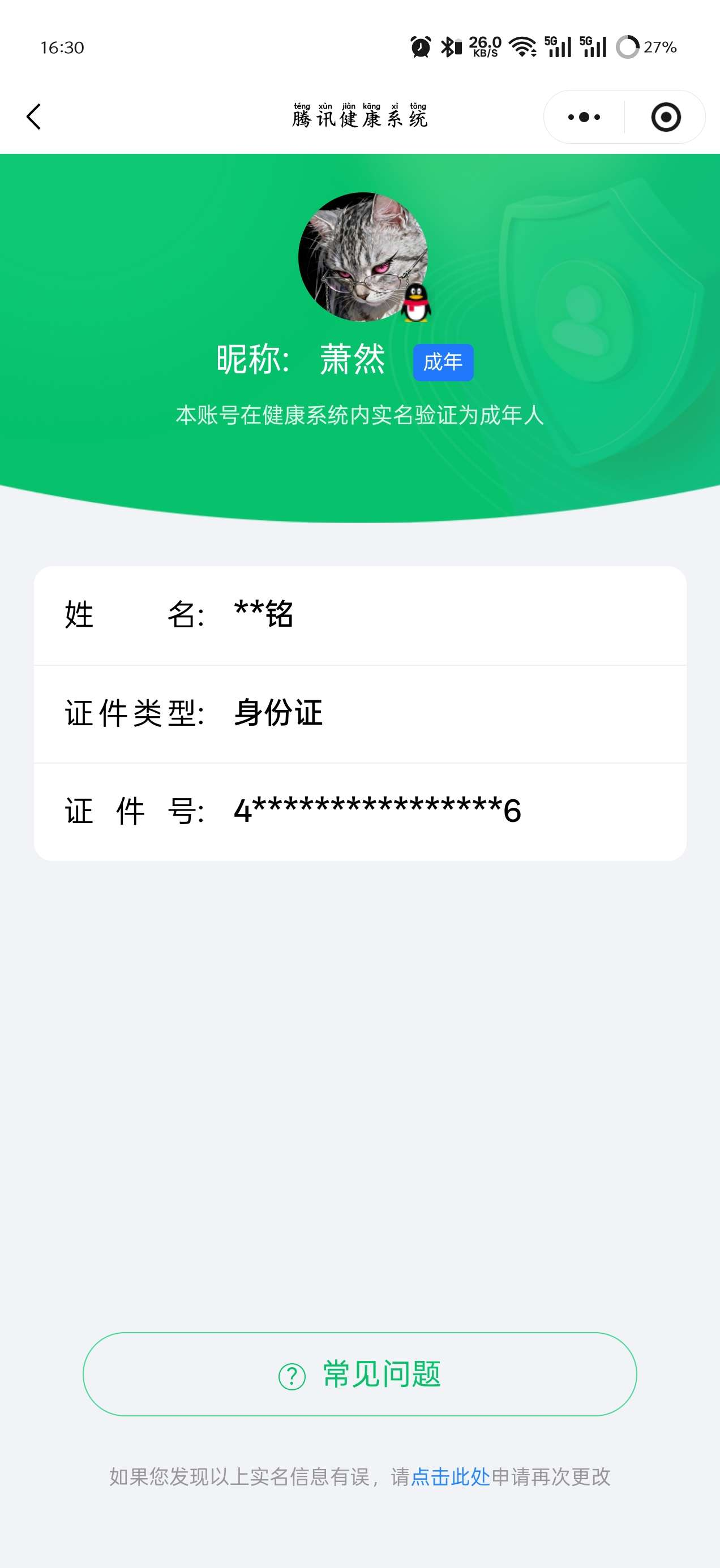
Task: Tap the Bluetooth icon in status bar
Action: (x=449, y=46)
